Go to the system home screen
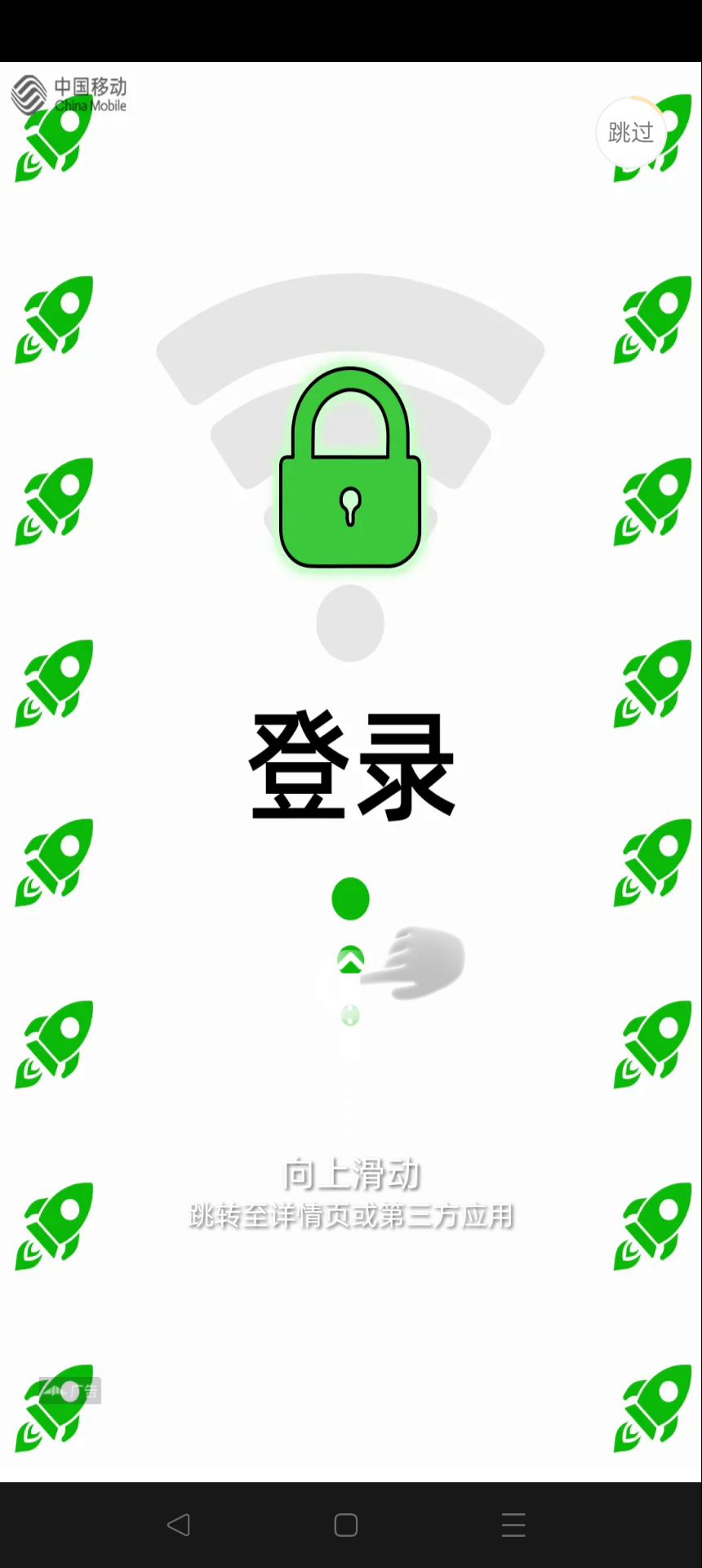The image size is (702, 1568). click(x=346, y=1525)
